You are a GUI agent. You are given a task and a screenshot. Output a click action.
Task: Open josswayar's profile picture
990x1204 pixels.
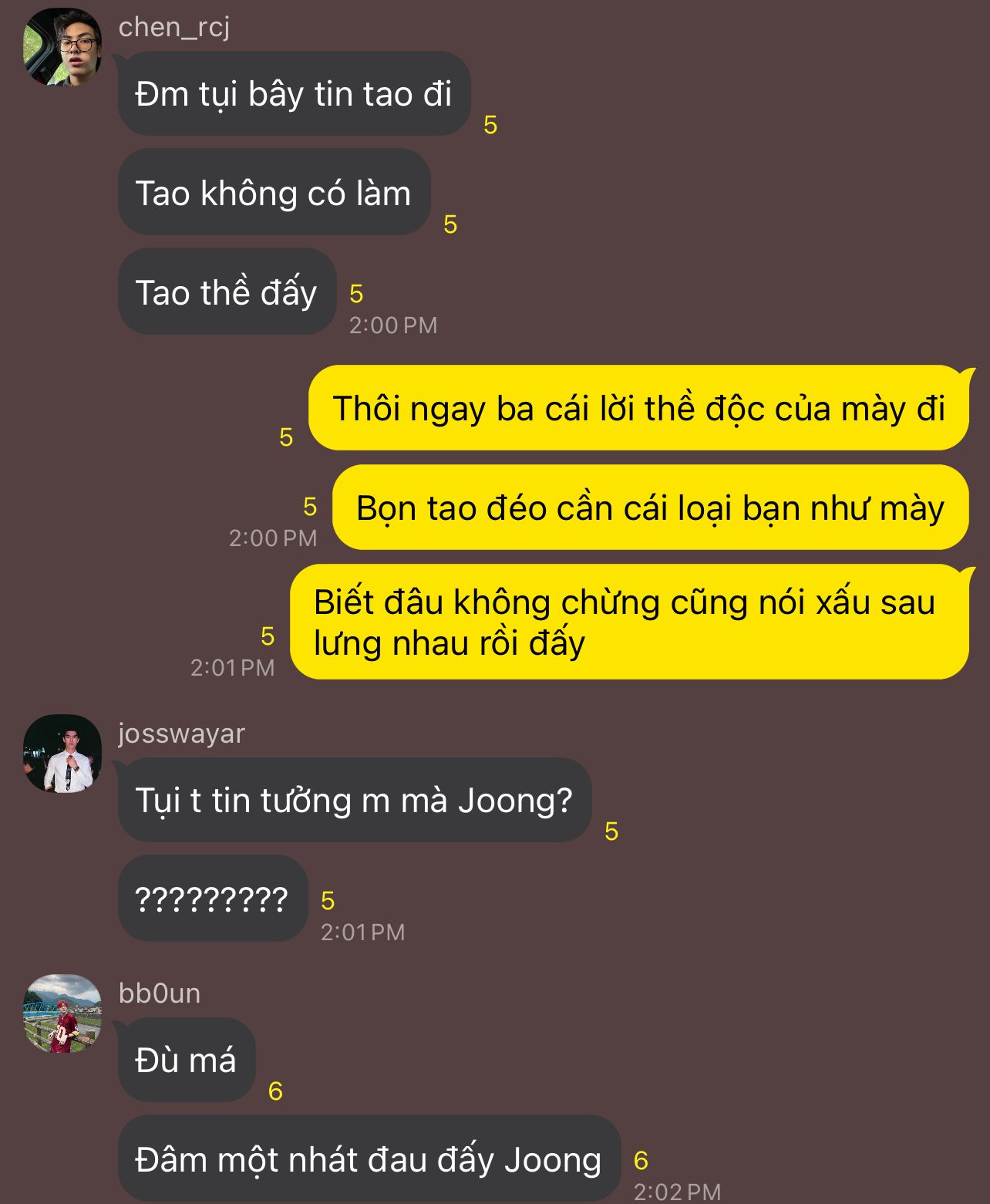click(x=62, y=754)
